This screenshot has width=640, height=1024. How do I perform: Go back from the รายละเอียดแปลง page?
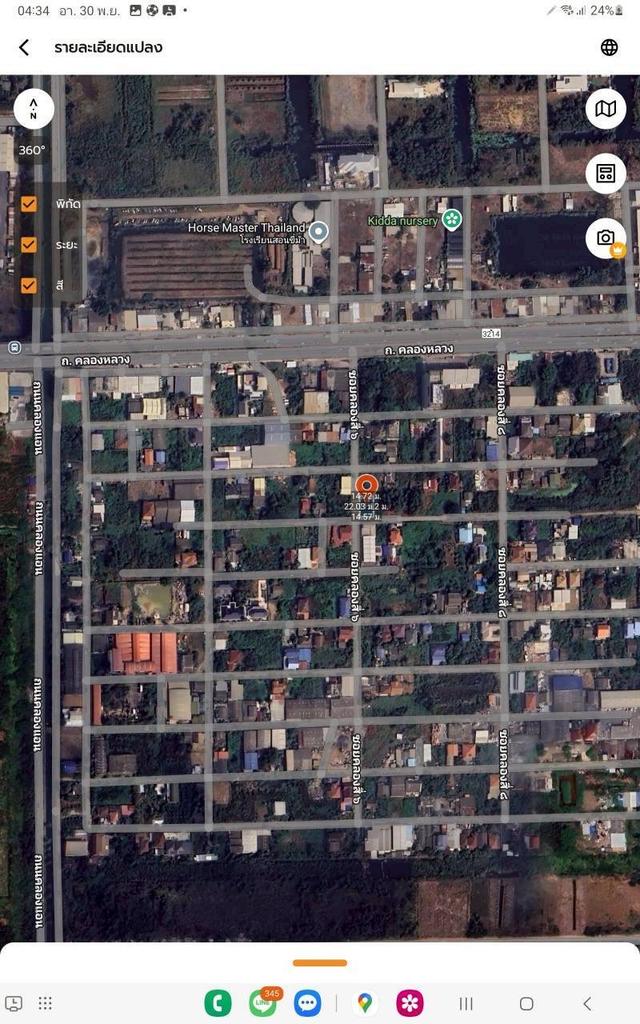24,47
